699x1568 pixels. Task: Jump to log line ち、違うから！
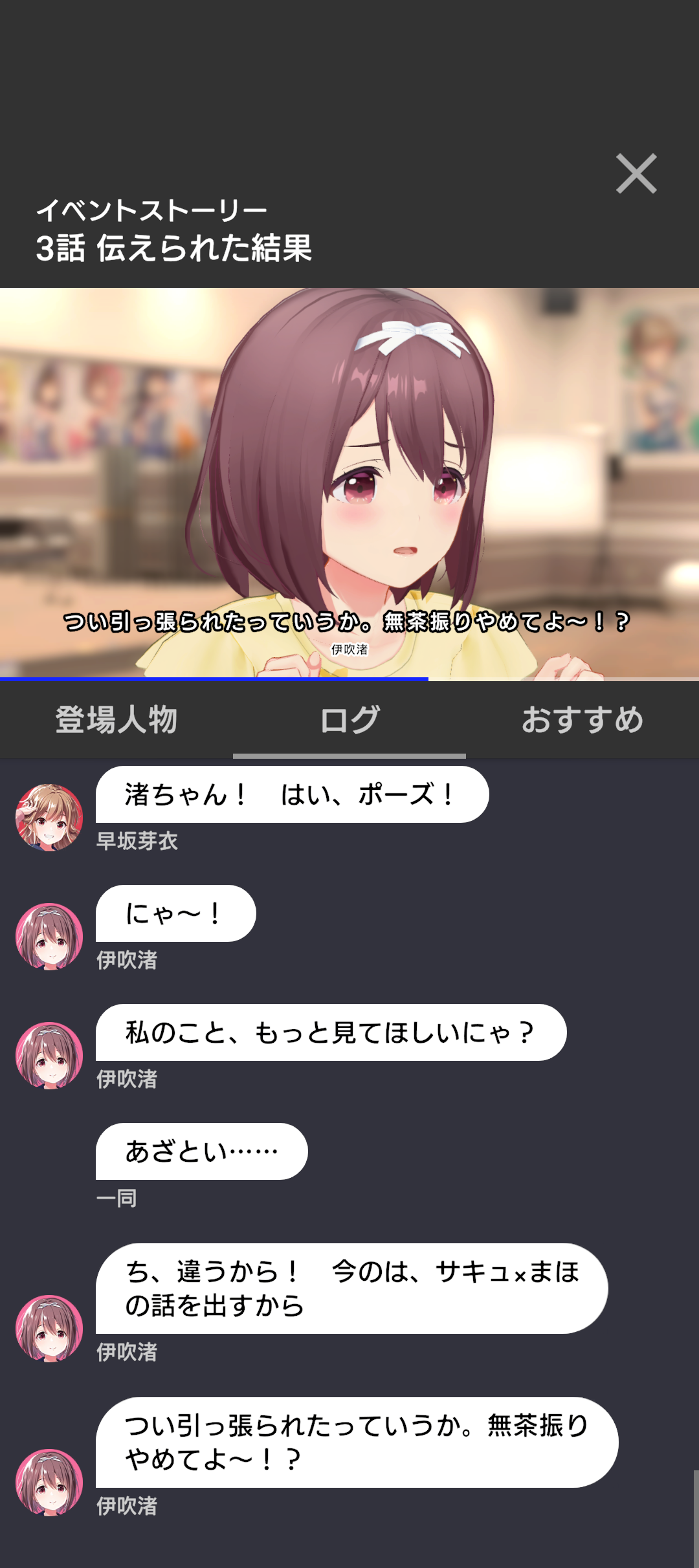click(351, 1288)
